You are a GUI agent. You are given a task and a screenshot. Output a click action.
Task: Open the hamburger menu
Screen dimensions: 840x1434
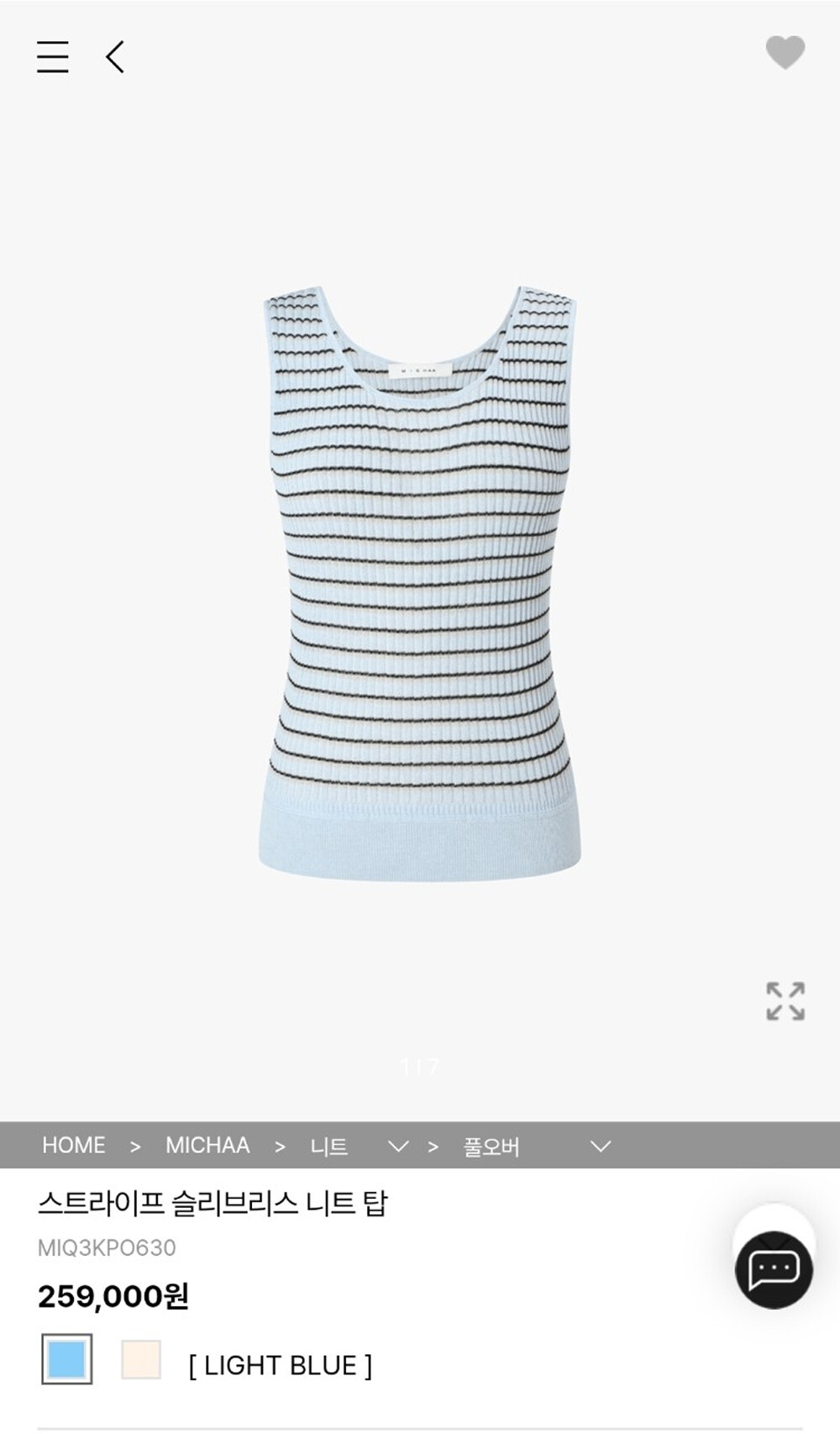[x=52, y=57]
